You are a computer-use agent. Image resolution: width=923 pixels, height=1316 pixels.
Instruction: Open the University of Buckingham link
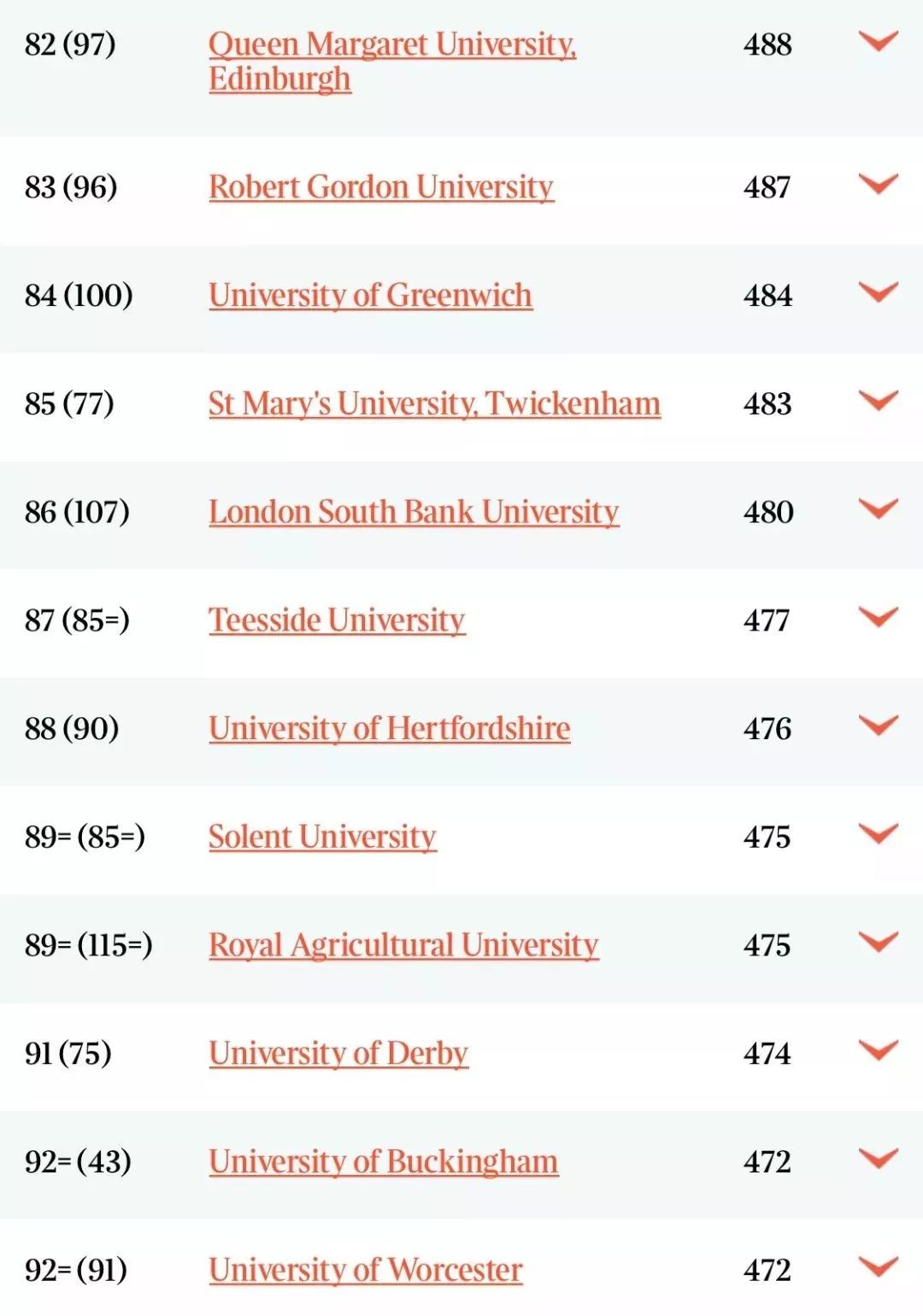pos(383,1162)
